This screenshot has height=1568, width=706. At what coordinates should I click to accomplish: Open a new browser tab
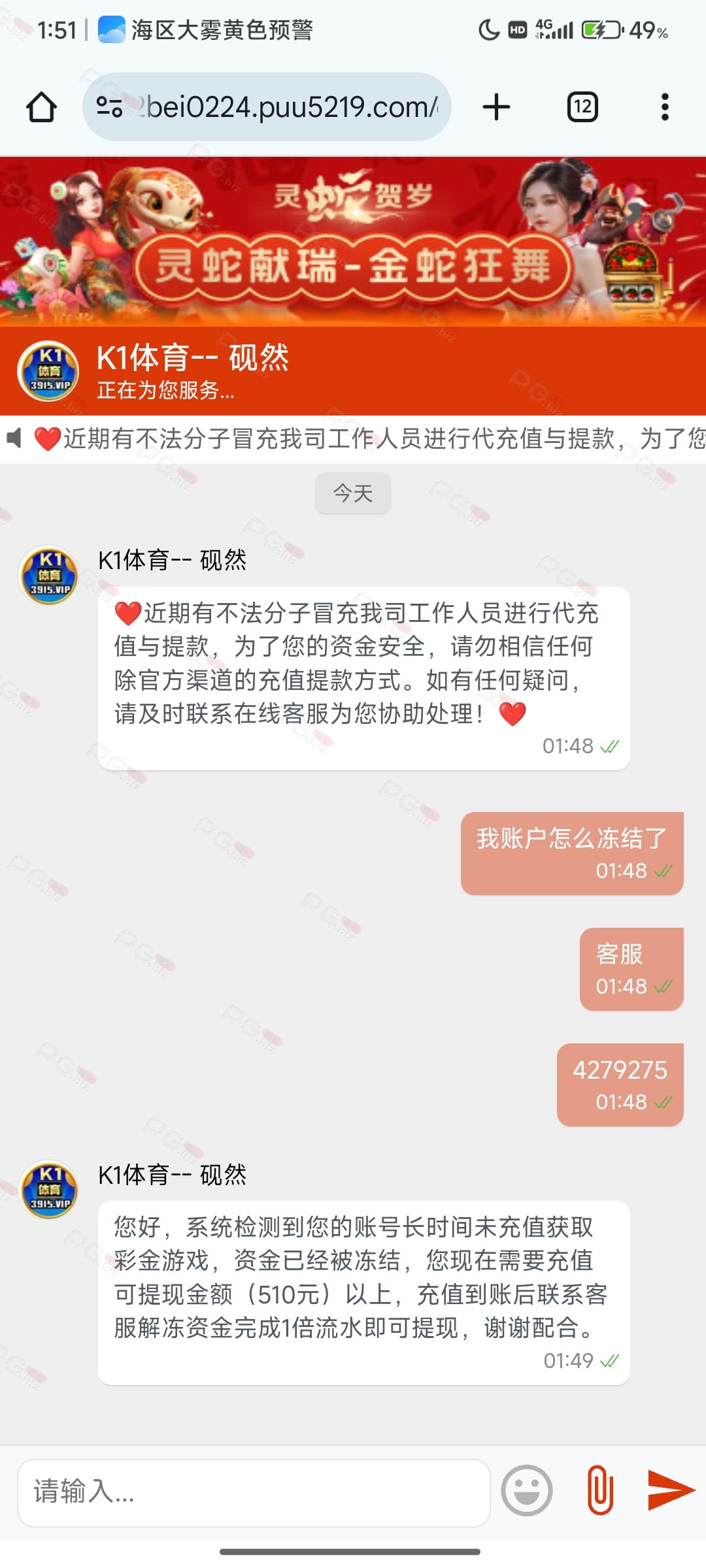[x=496, y=107]
